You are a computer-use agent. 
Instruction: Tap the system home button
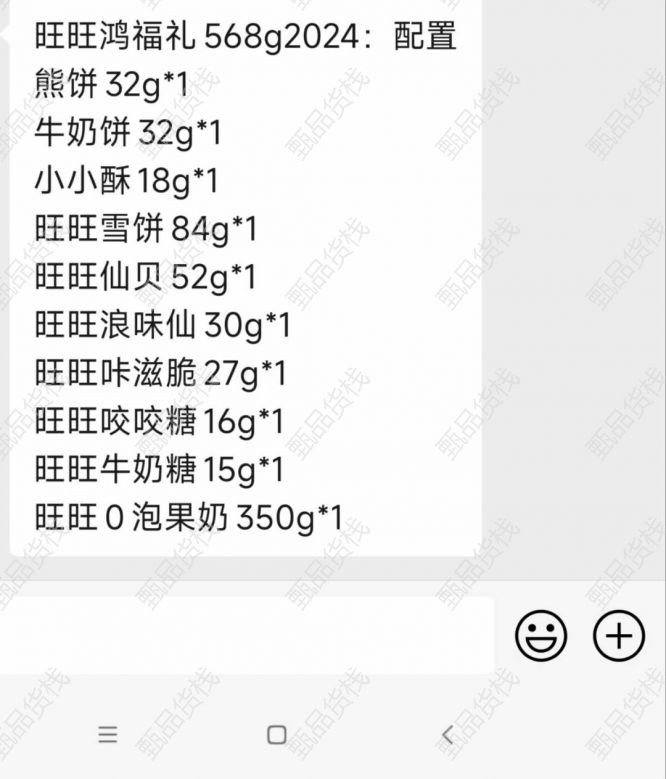tap(277, 735)
